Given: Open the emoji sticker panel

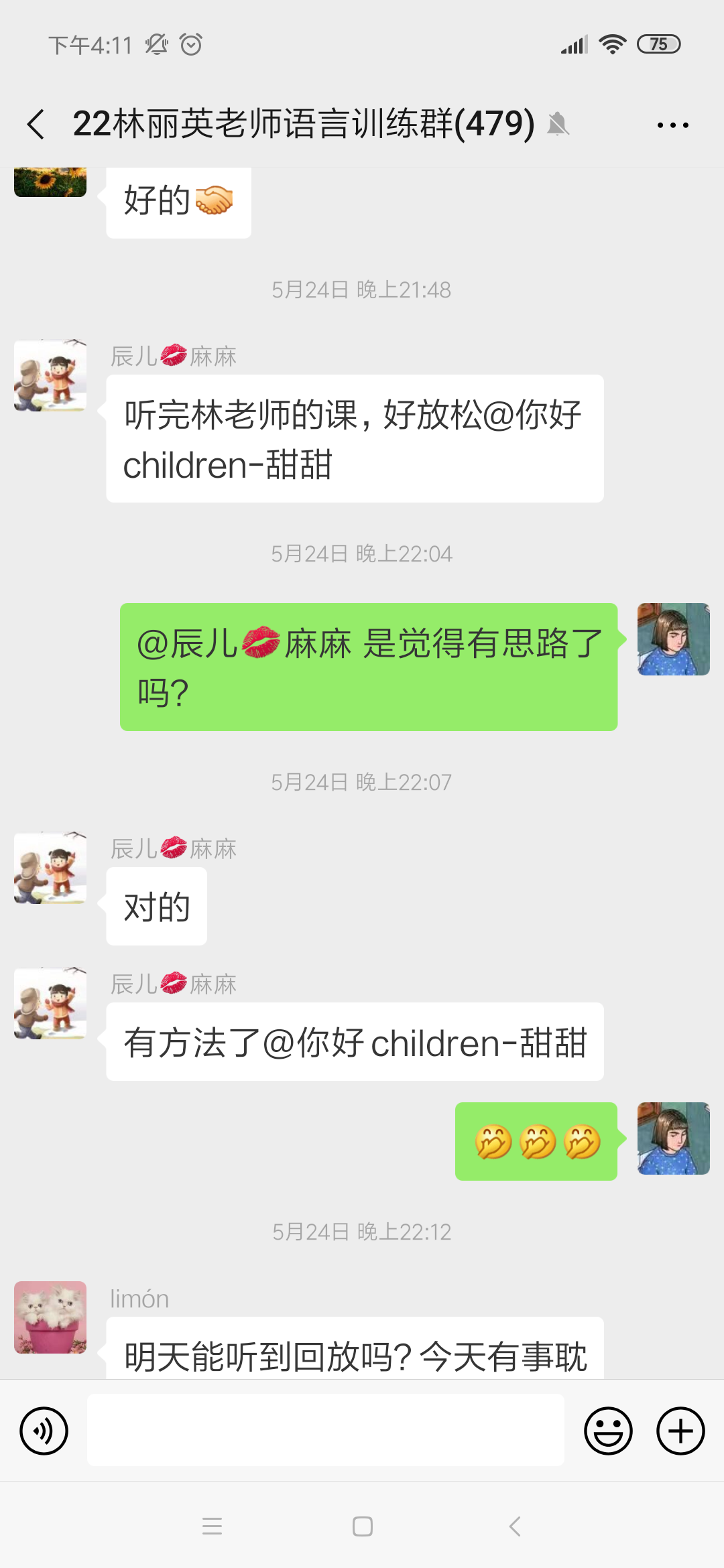Looking at the screenshot, I should pos(608,1431).
